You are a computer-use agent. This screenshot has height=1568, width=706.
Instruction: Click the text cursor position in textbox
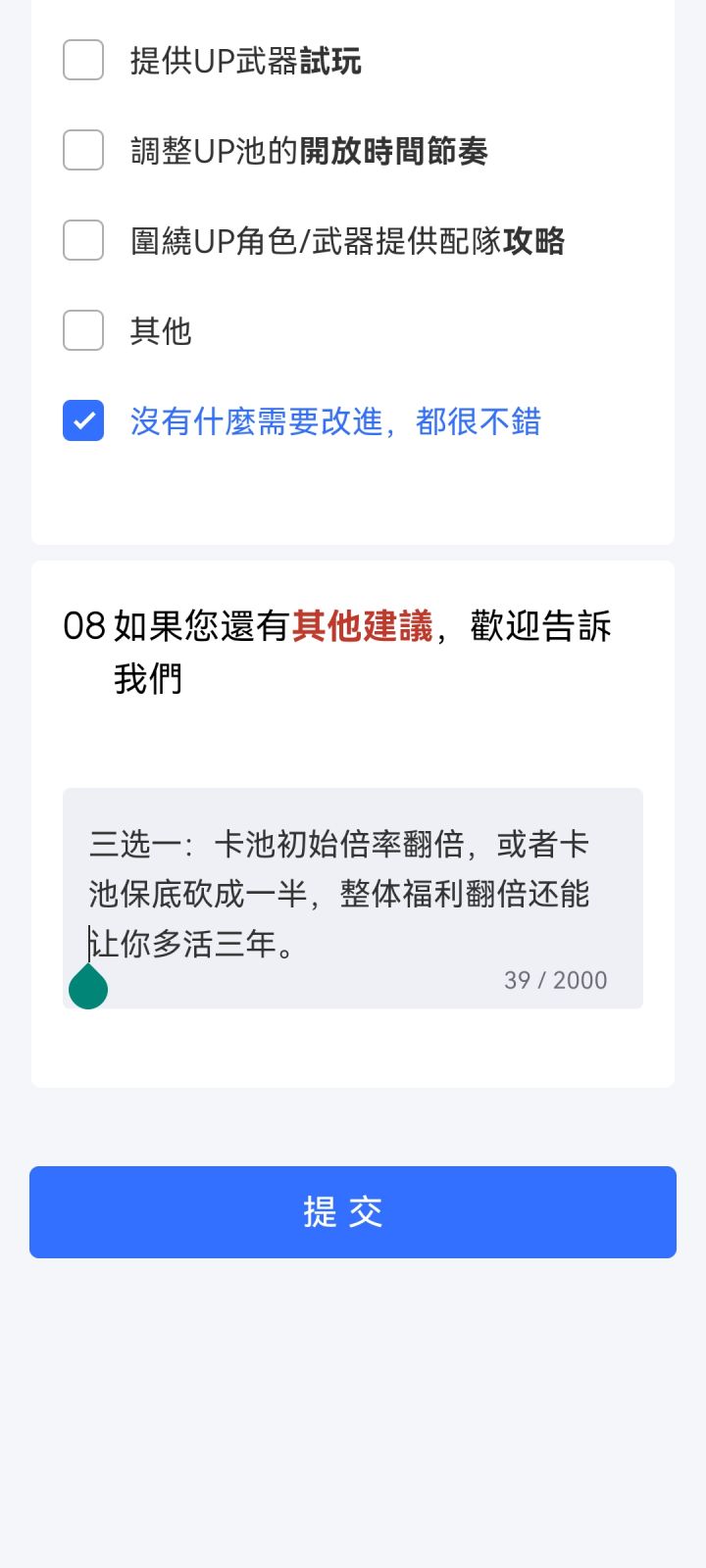(89, 944)
